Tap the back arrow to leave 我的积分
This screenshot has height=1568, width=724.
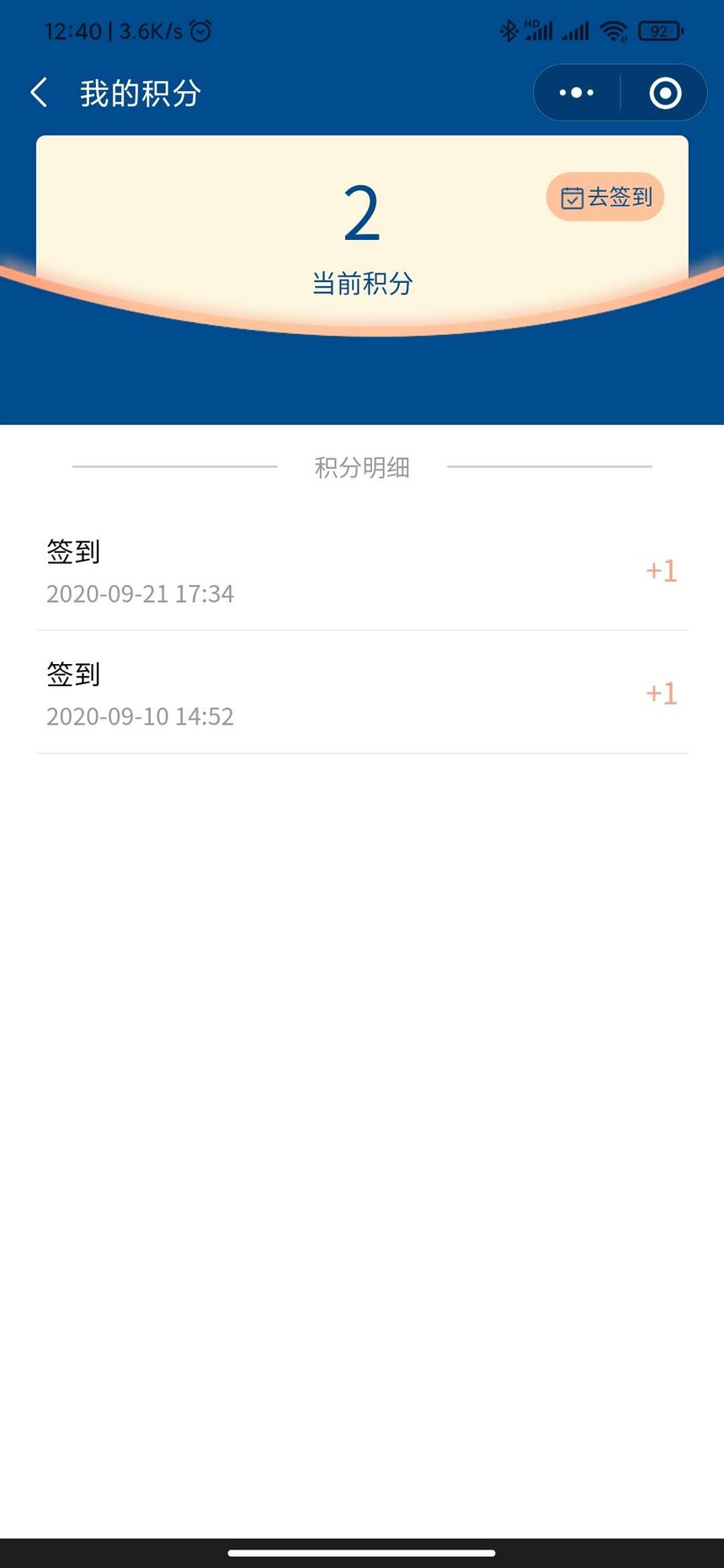pos(39,93)
